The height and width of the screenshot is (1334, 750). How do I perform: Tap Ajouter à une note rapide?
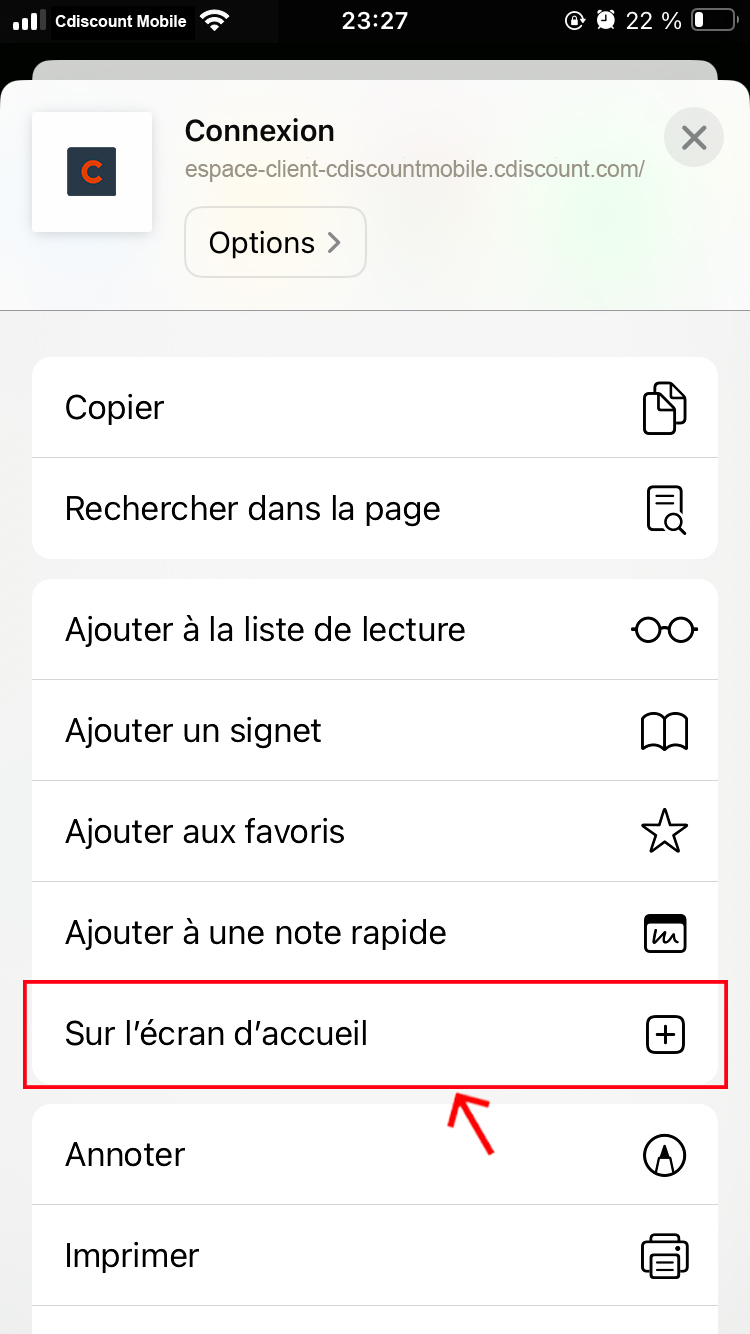(x=256, y=932)
